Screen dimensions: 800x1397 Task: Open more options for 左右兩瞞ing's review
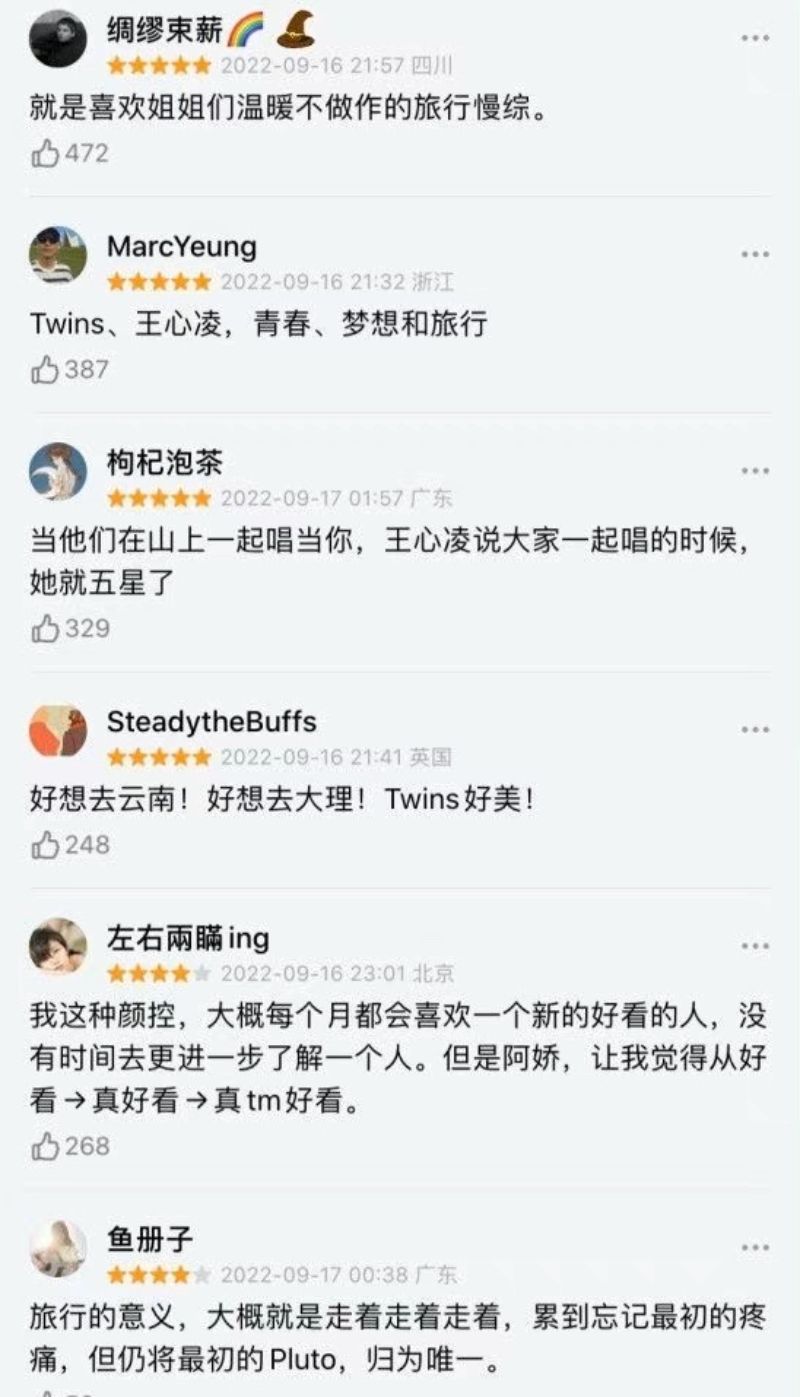(755, 946)
